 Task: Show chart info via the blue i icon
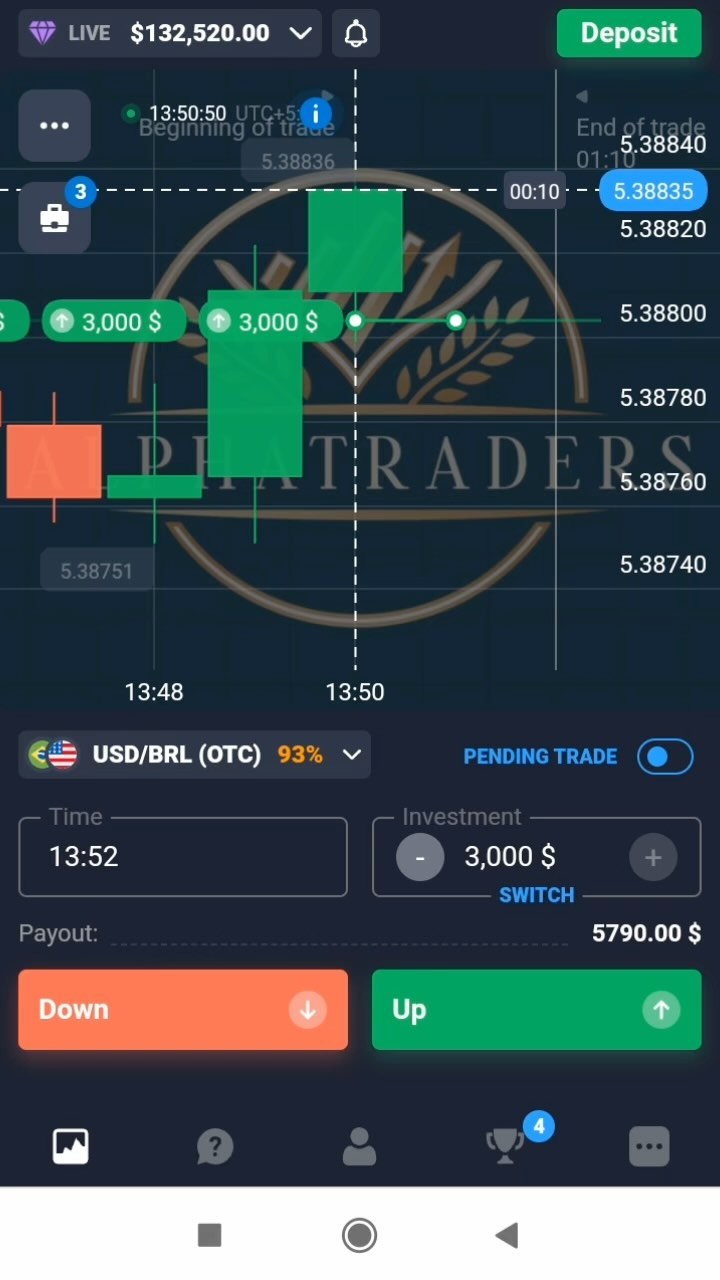316,113
